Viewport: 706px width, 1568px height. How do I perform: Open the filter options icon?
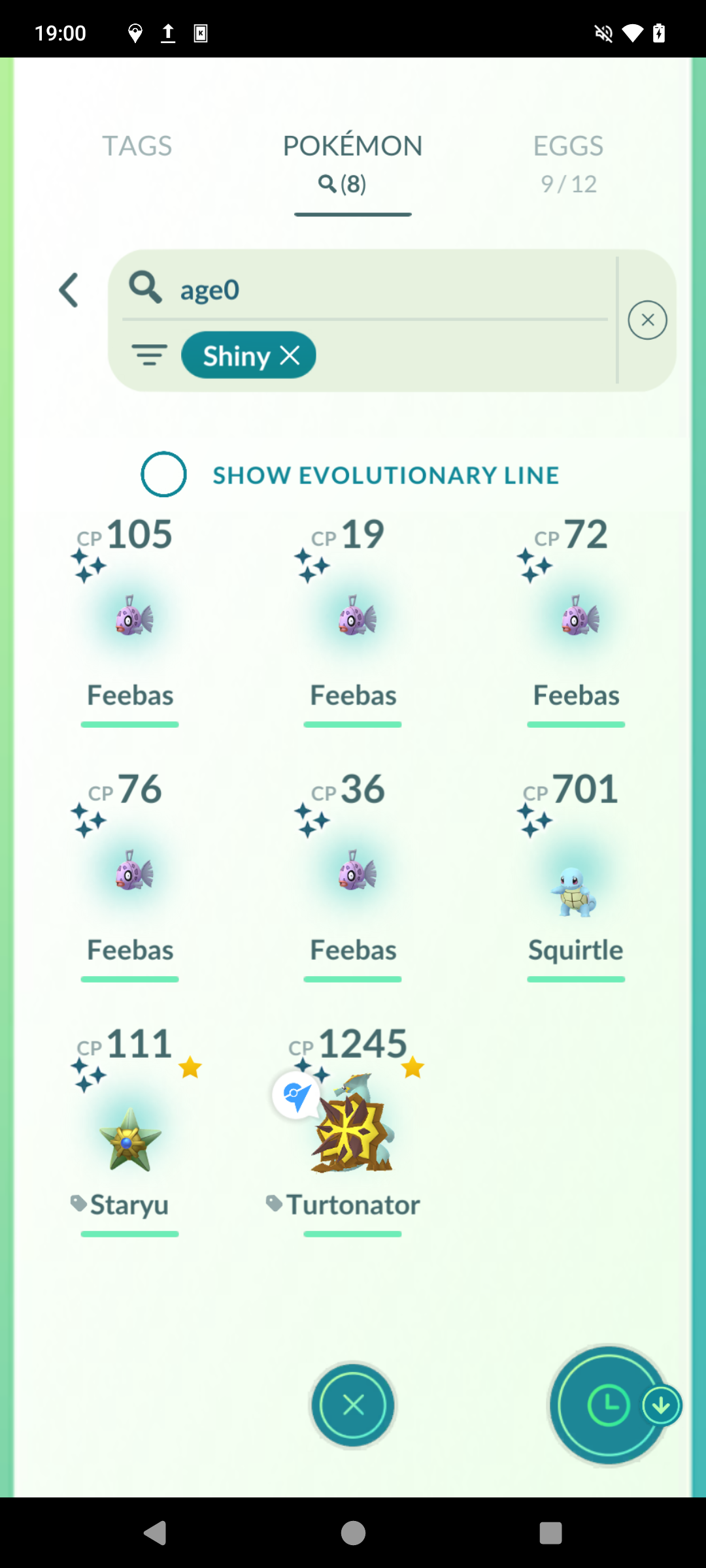150,355
